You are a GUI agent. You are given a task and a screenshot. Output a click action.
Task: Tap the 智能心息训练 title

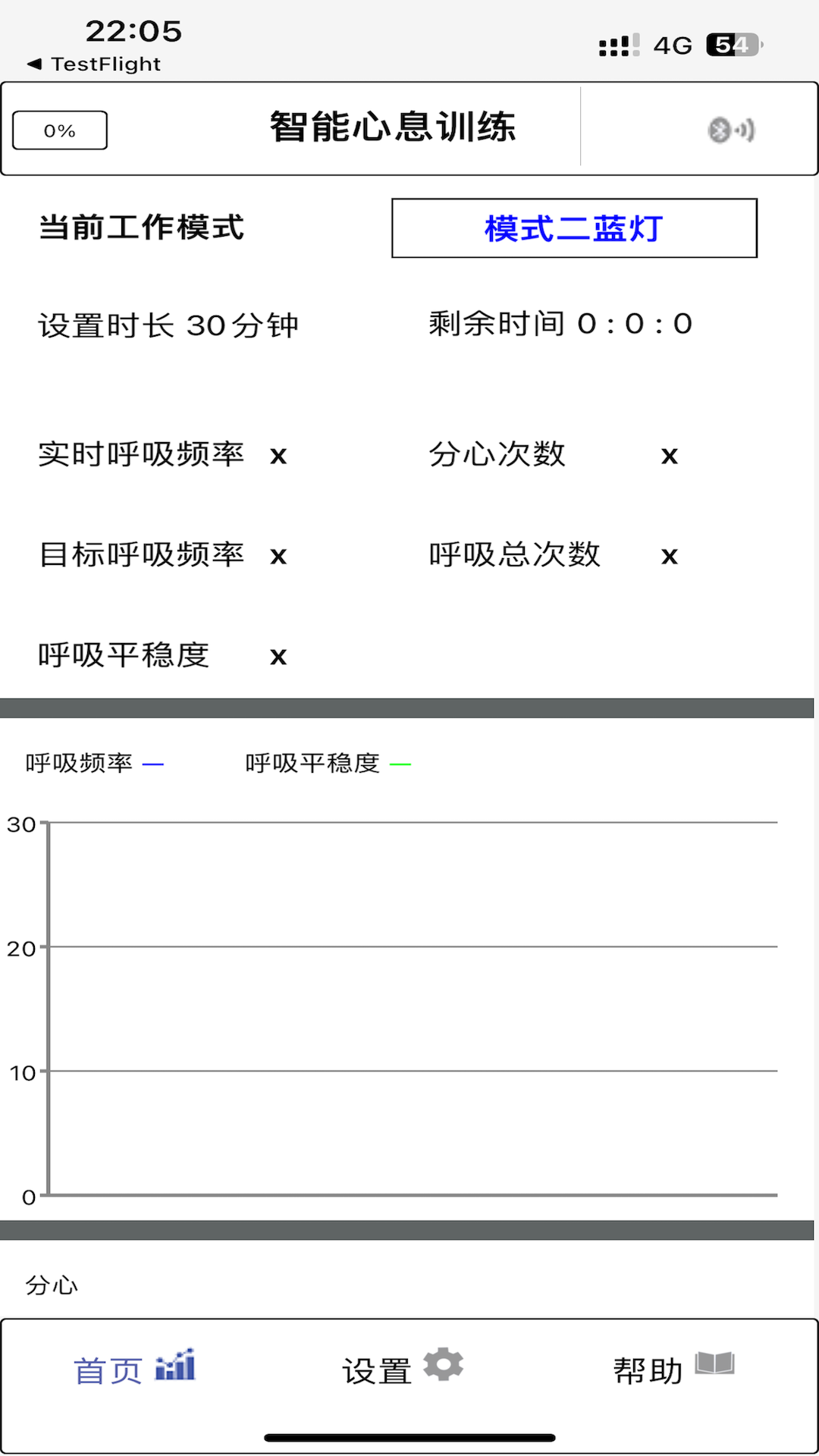click(x=391, y=127)
